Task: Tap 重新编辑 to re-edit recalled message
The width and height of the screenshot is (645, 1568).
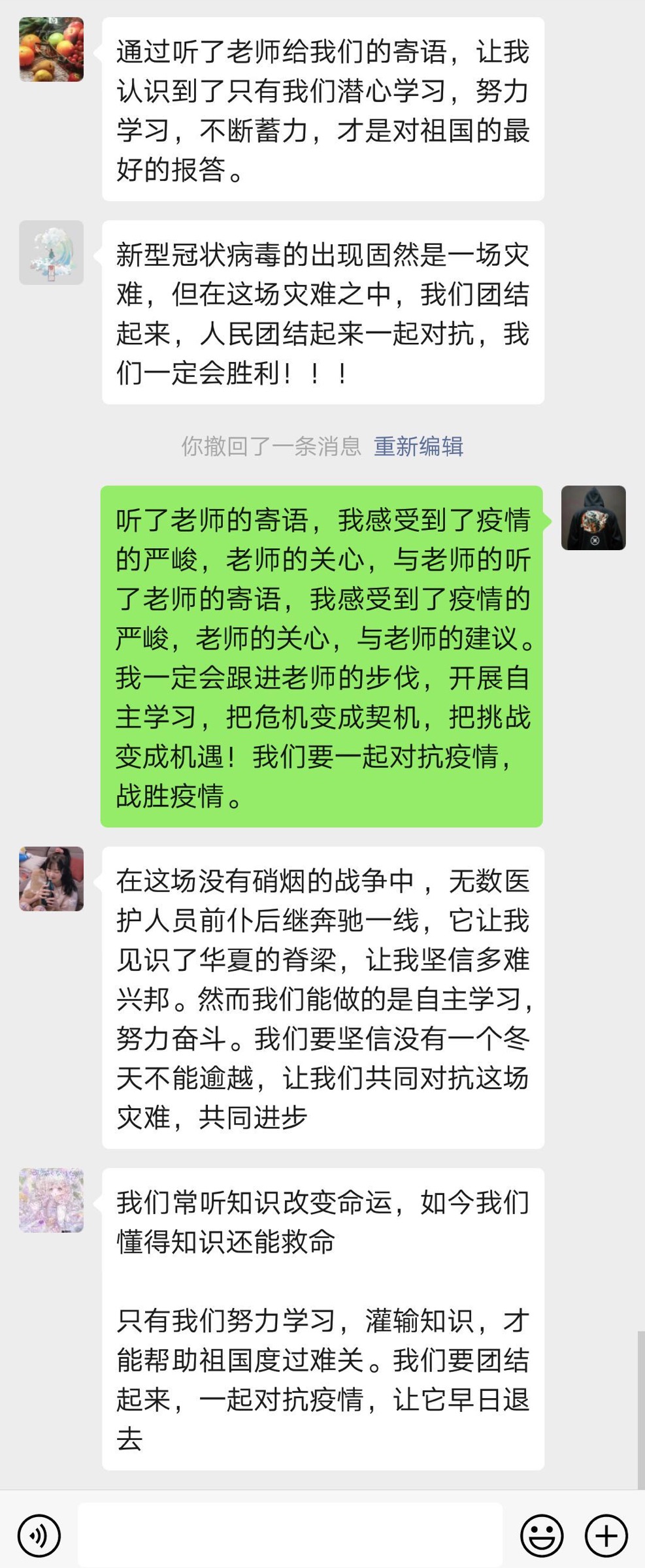Action: pos(418,446)
